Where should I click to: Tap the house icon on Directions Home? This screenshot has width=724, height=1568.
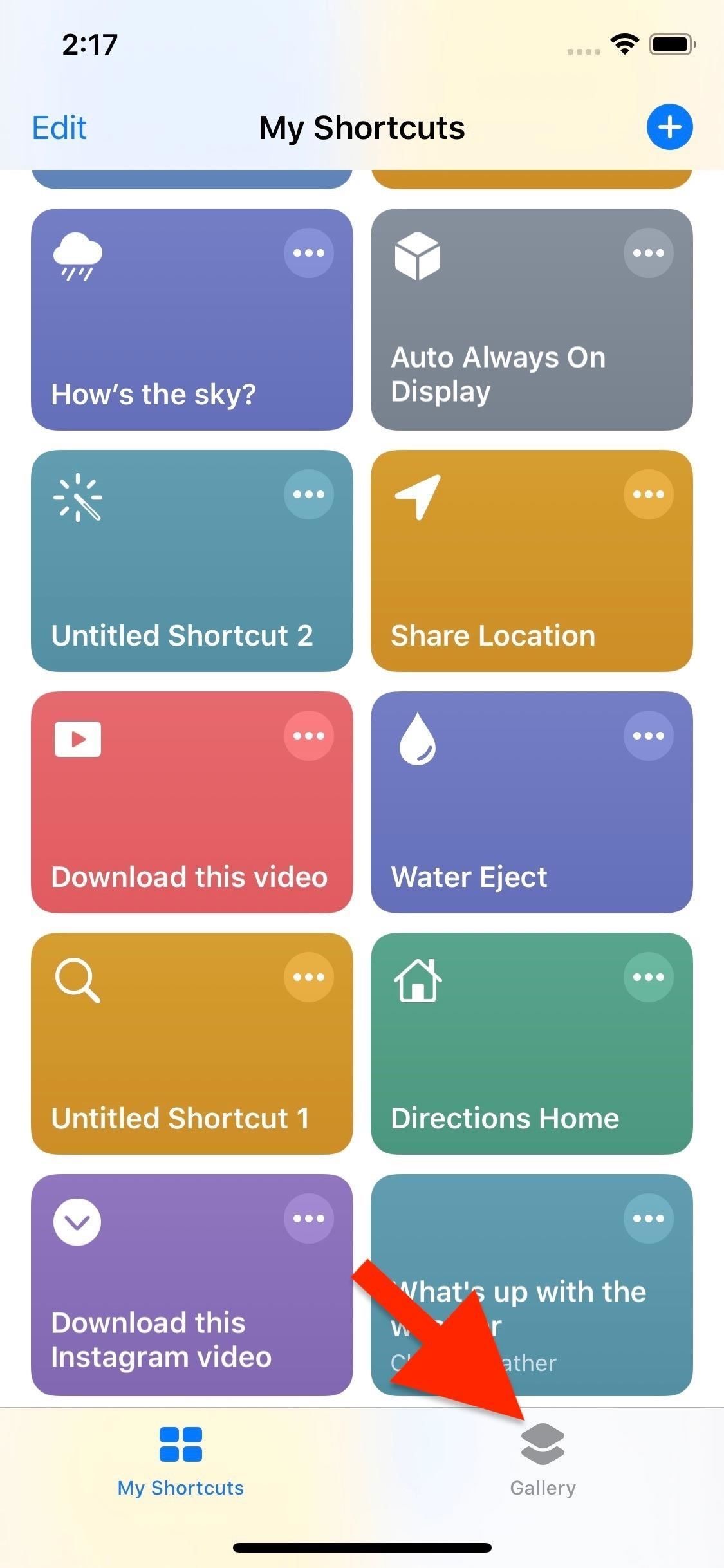[418, 978]
